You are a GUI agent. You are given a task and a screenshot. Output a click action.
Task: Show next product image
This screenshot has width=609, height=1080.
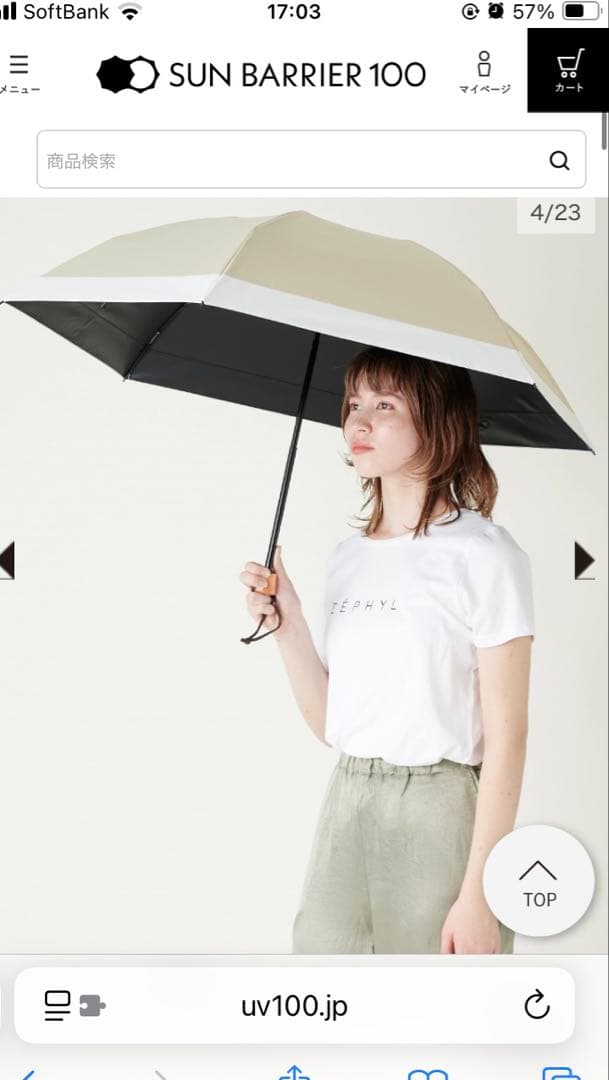585,560
